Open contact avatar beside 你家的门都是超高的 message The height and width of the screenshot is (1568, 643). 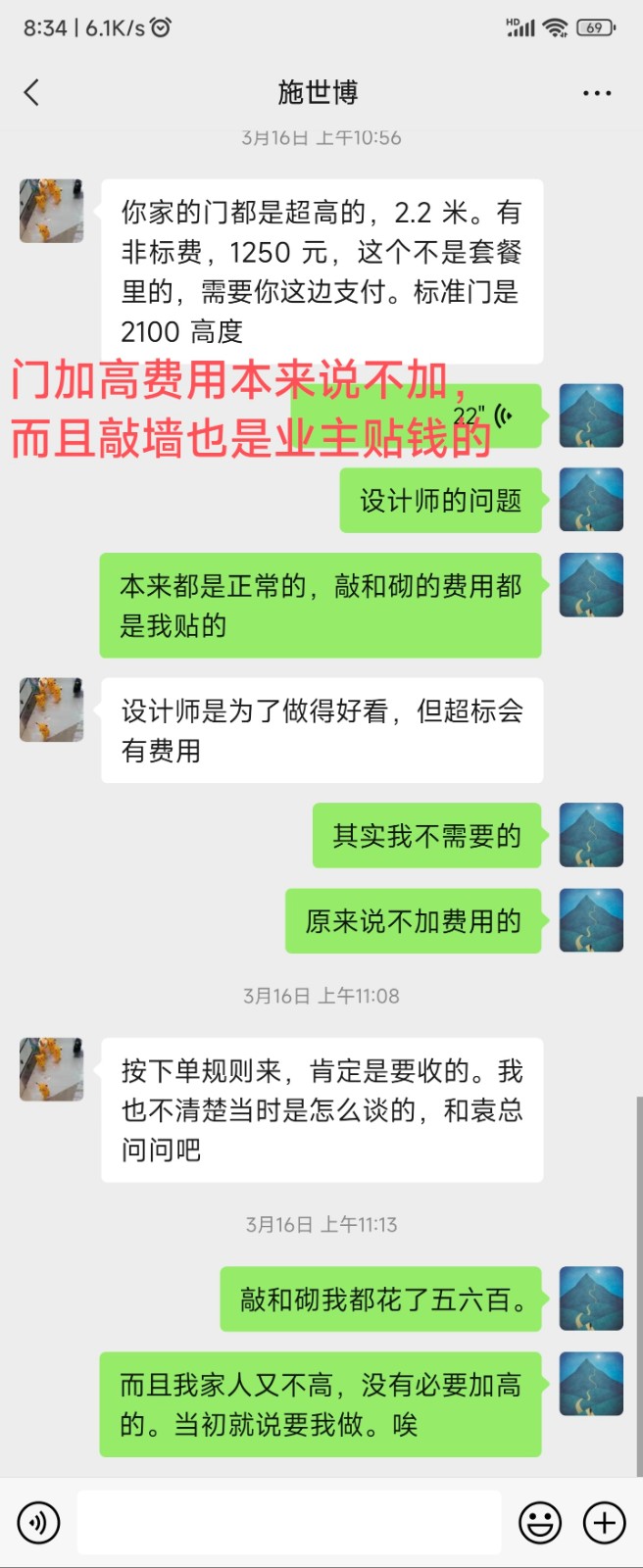pyautogui.click(x=52, y=211)
